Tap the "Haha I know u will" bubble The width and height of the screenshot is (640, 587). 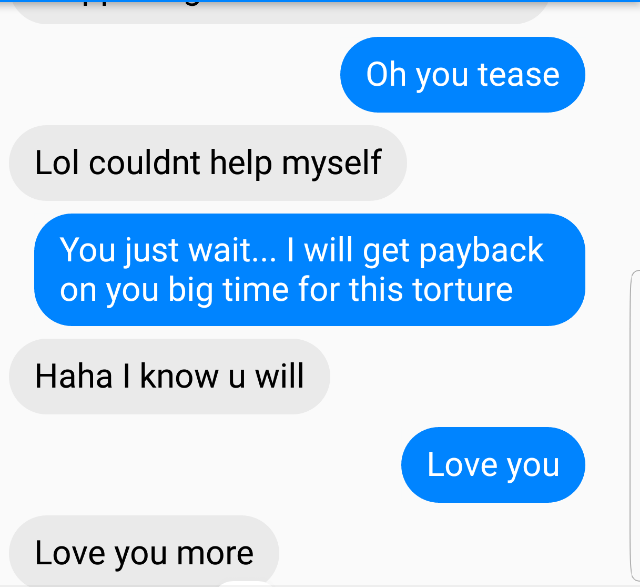(169, 377)
